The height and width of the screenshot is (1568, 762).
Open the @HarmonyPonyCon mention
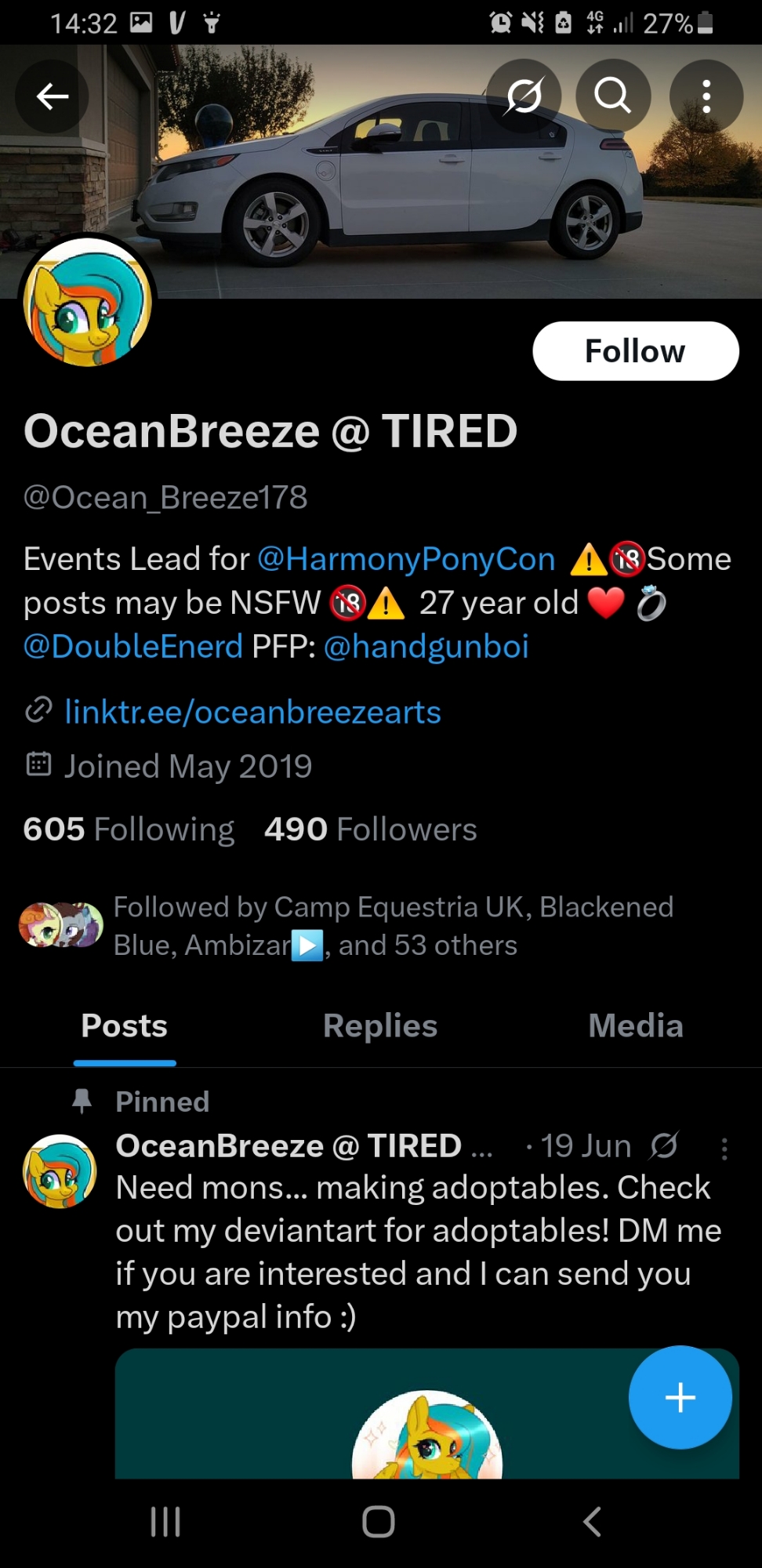[406, 559]
